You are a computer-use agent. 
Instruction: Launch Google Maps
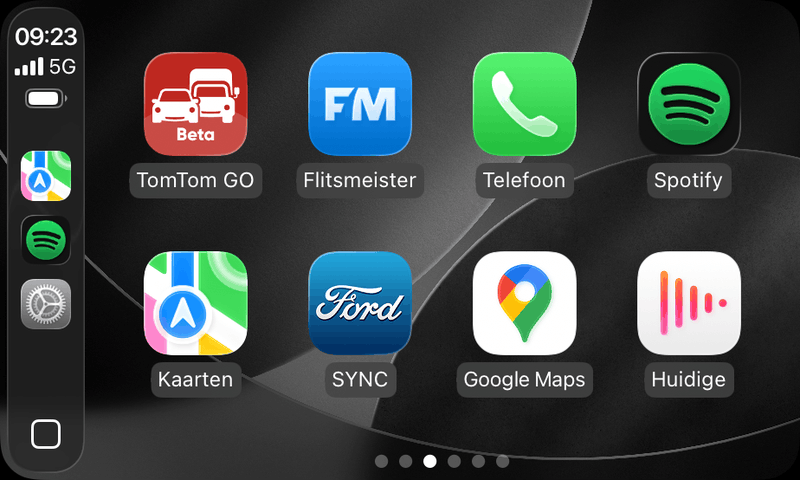[x=524, y=303]
